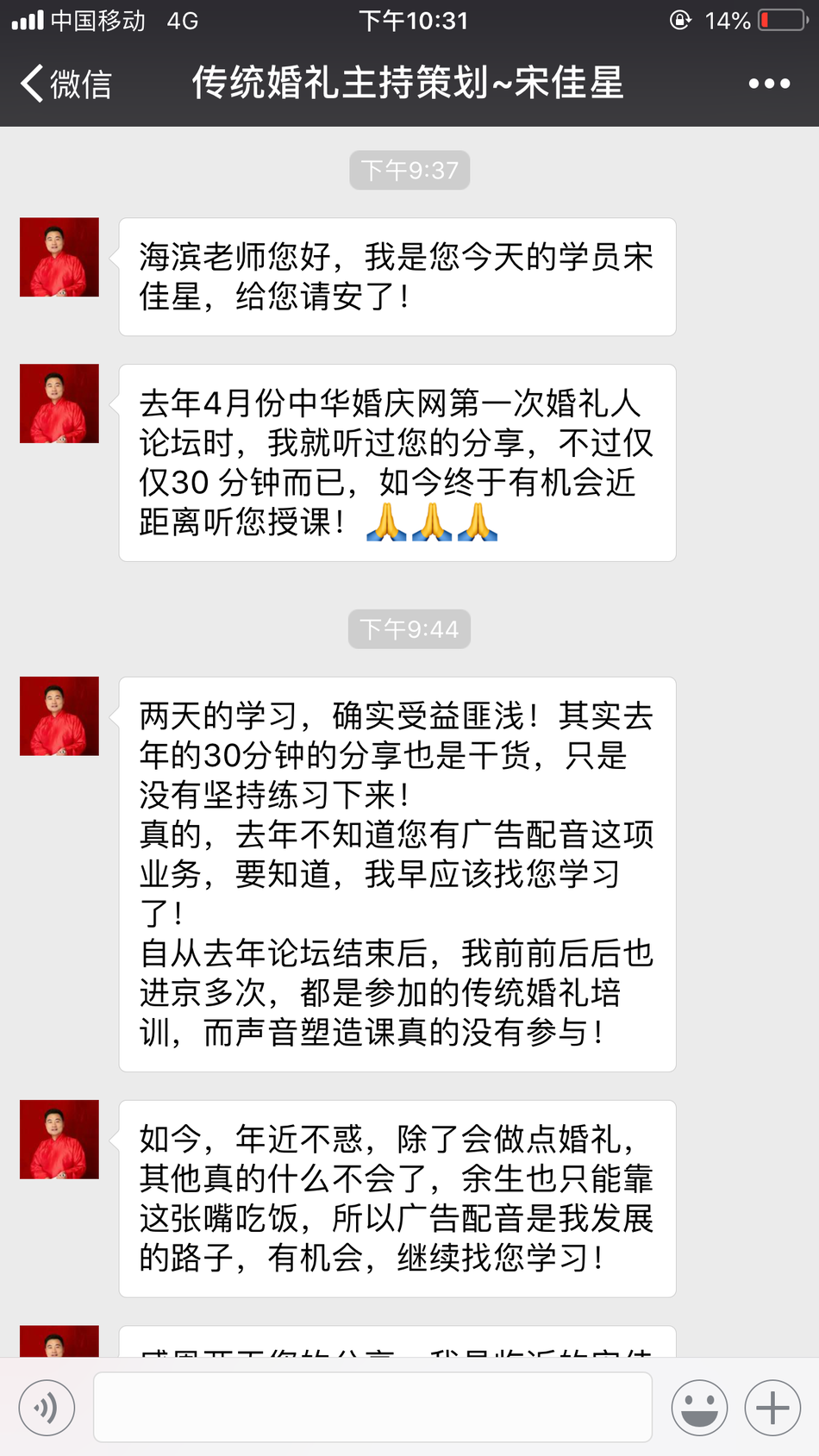Open sender avatar beside 两天的学习 message
819x1456 pixels.
click(x=59, y=716)
